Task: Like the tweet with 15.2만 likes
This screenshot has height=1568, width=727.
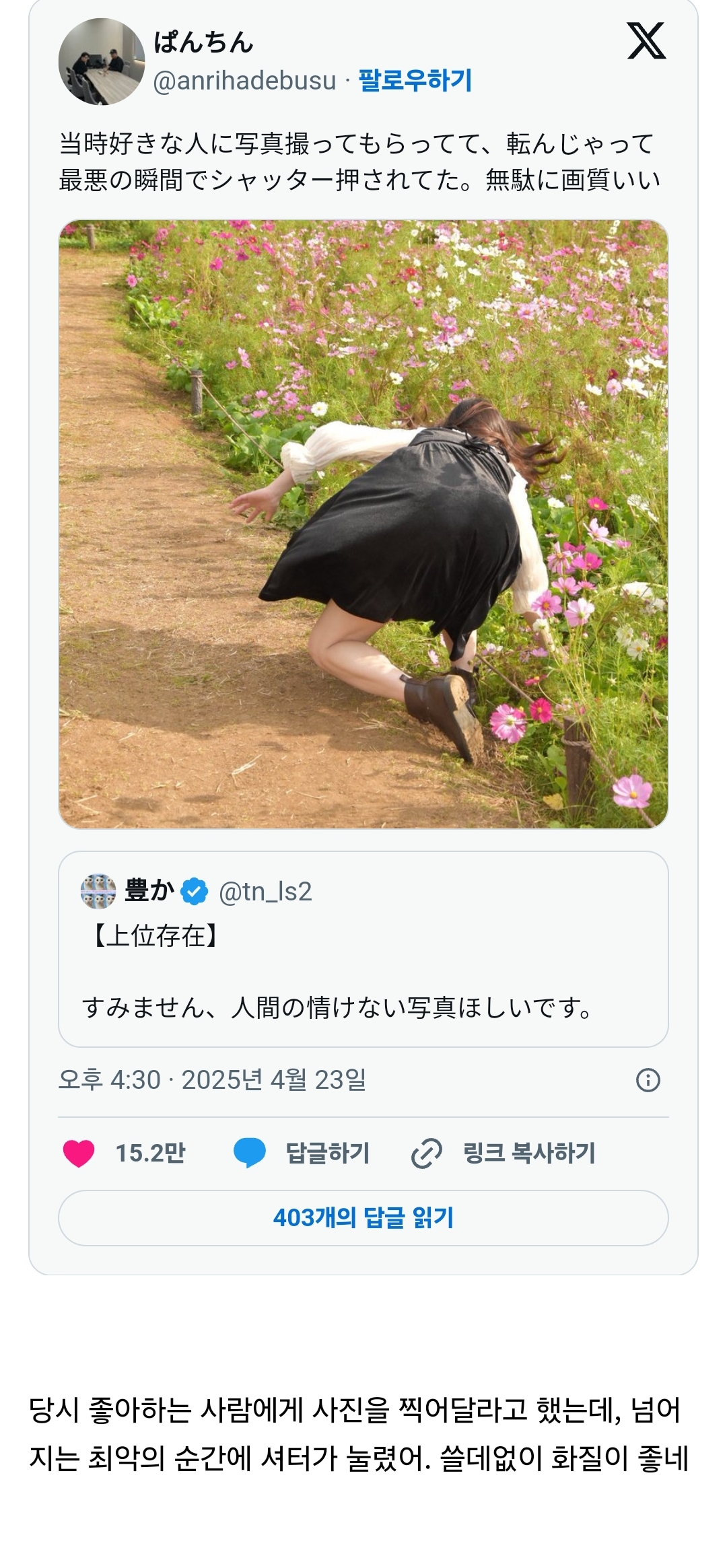Action: point(79,1153)
